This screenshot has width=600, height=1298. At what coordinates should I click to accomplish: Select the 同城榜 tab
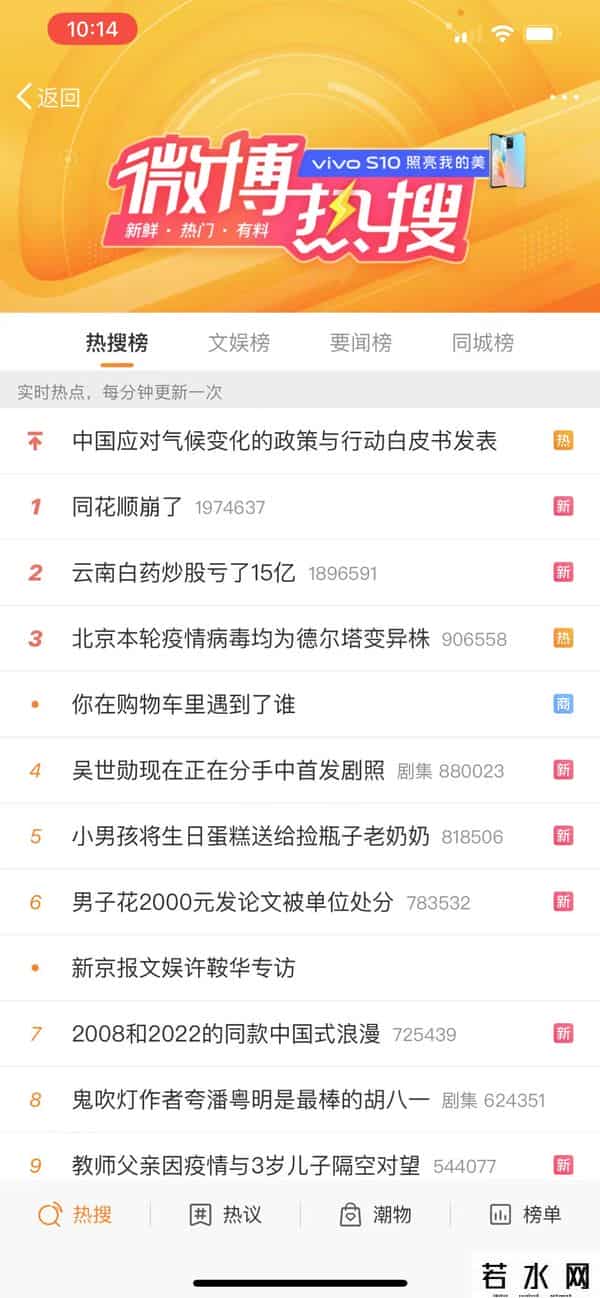tap(483, 343)
